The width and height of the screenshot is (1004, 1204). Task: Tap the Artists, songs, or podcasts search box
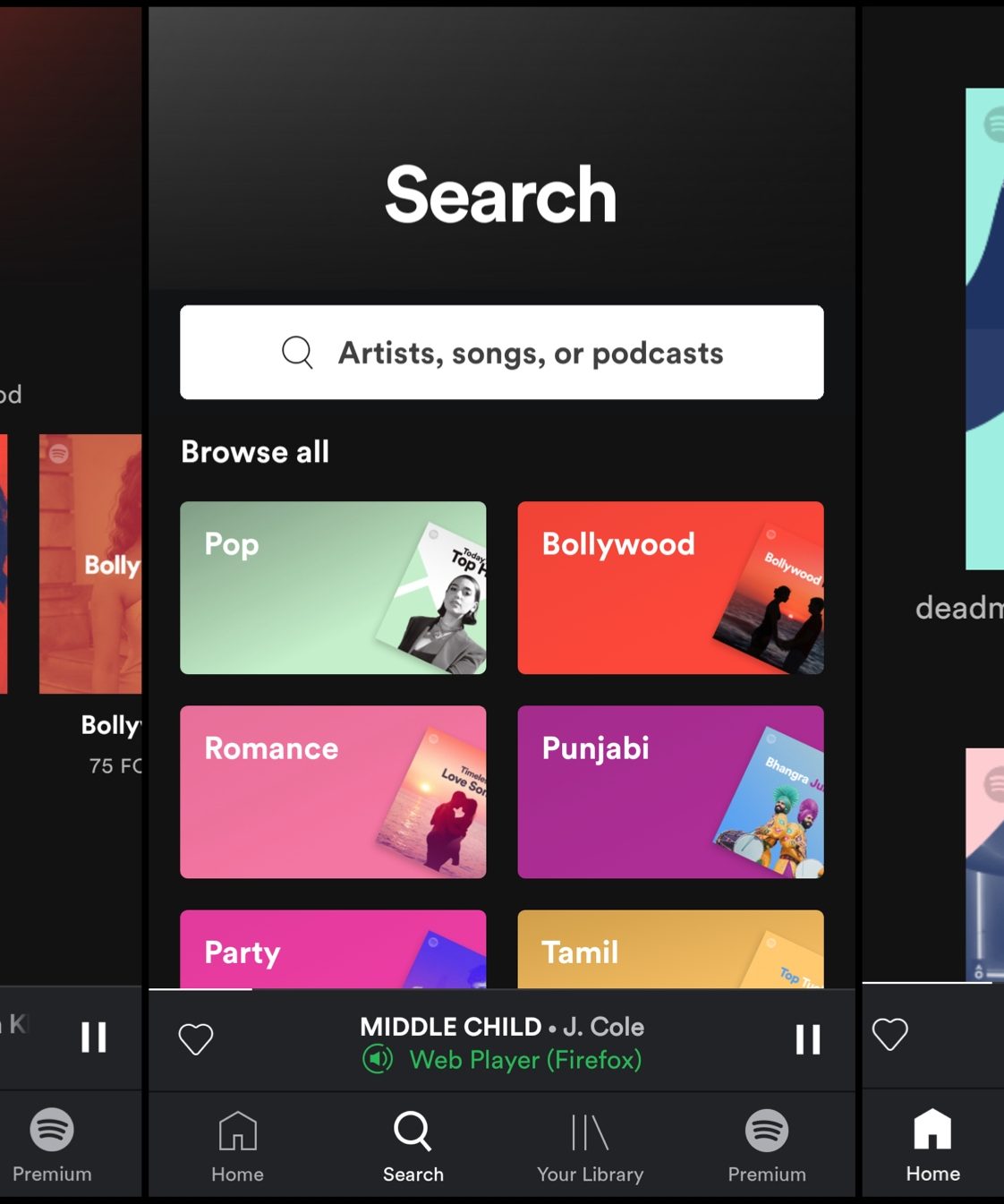[501, 353]
